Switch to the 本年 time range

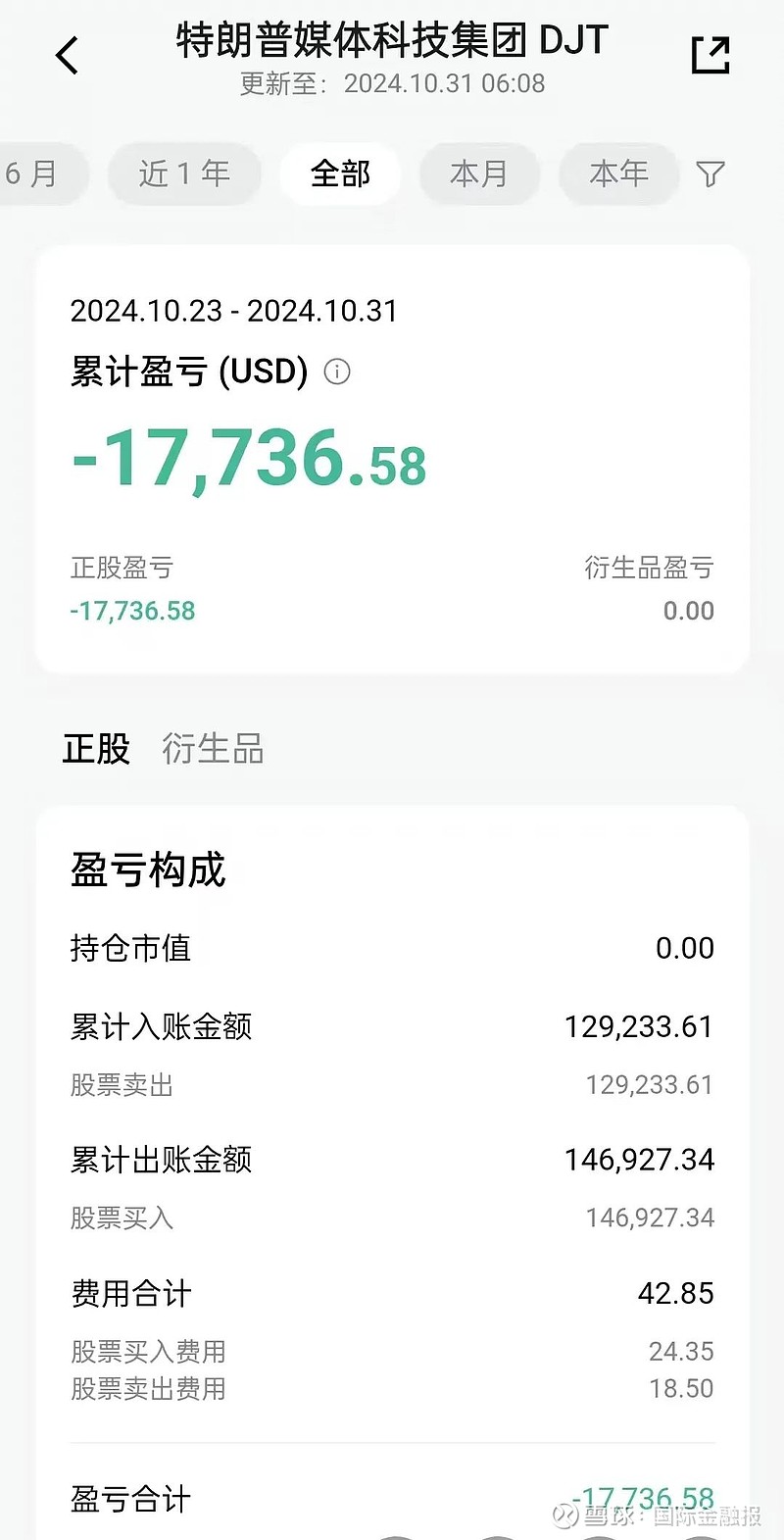[618, 174]
